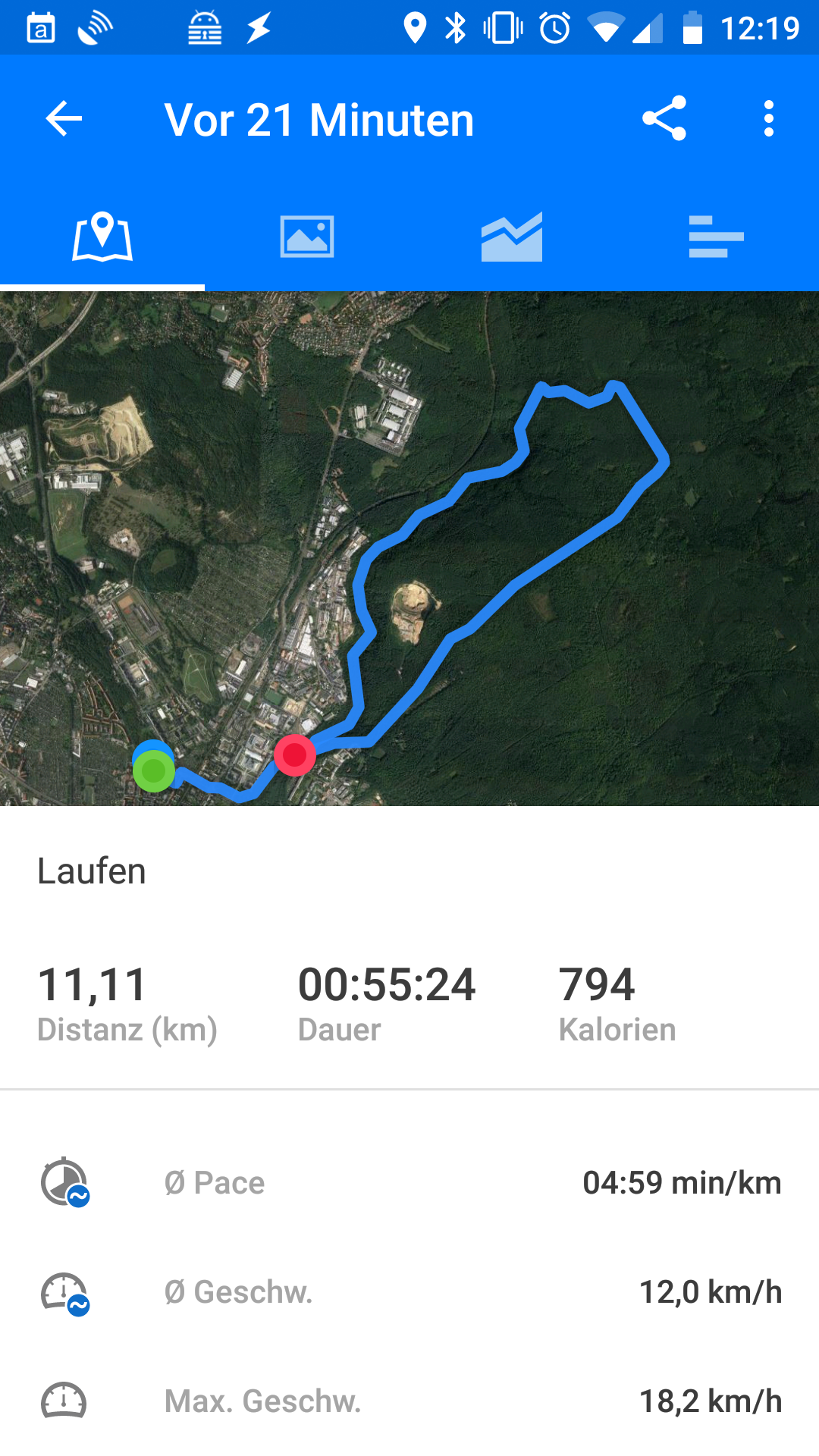Share this running activity
Screen dimensions: 819x1456
coord(664,118)
